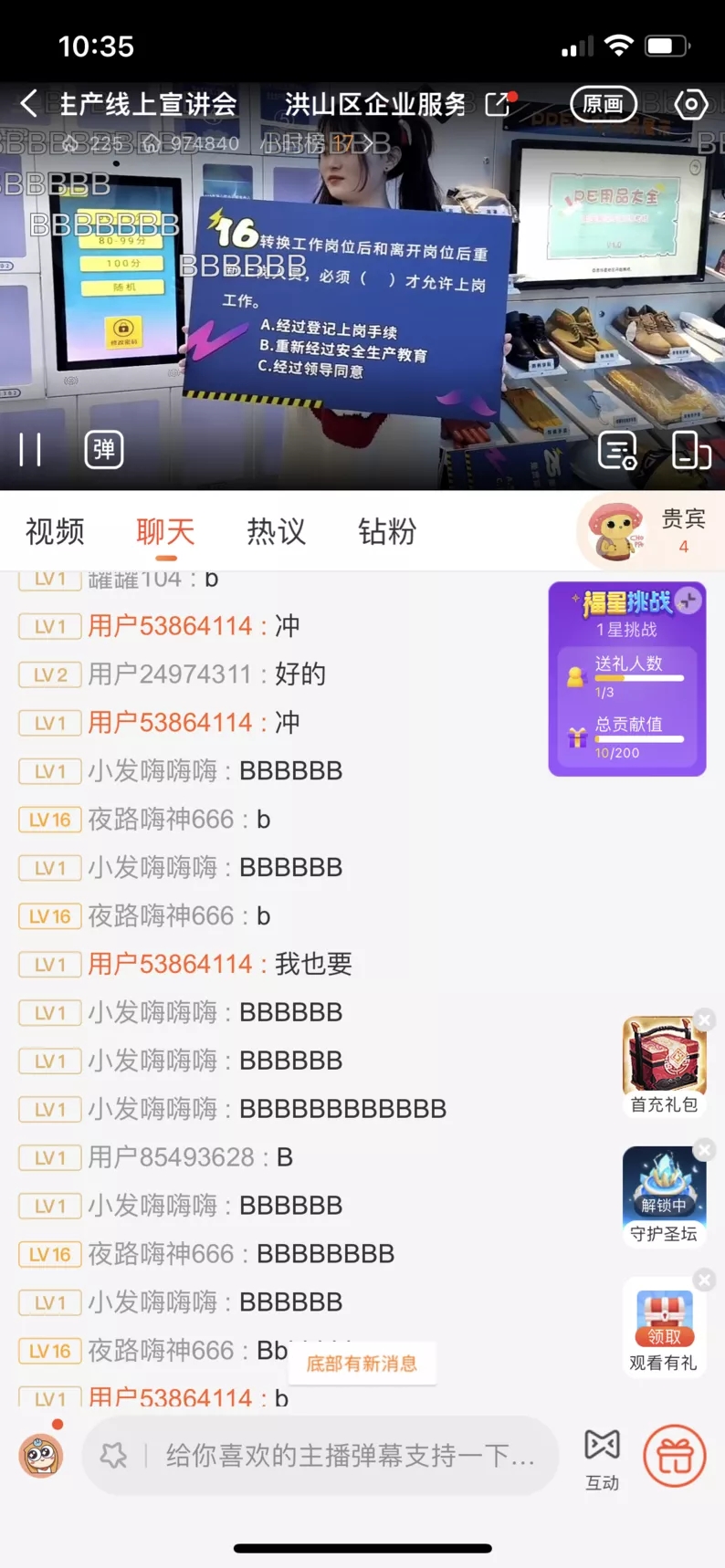Go back using the top-left arrow
Image resolution: width=725 pixels, height=1568 pixels.
27,105
